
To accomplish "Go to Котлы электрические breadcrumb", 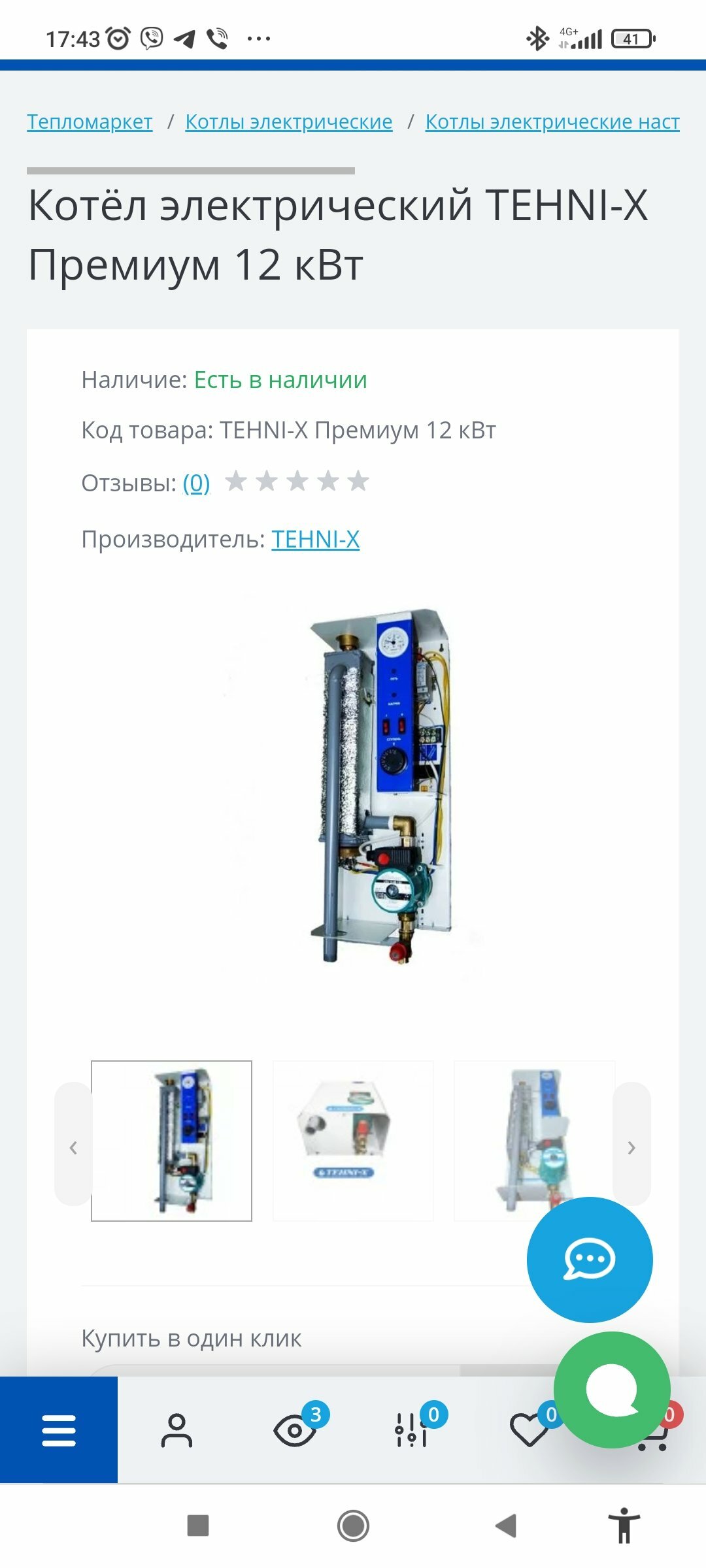I will pyautogui.click(x=289, y=122).
